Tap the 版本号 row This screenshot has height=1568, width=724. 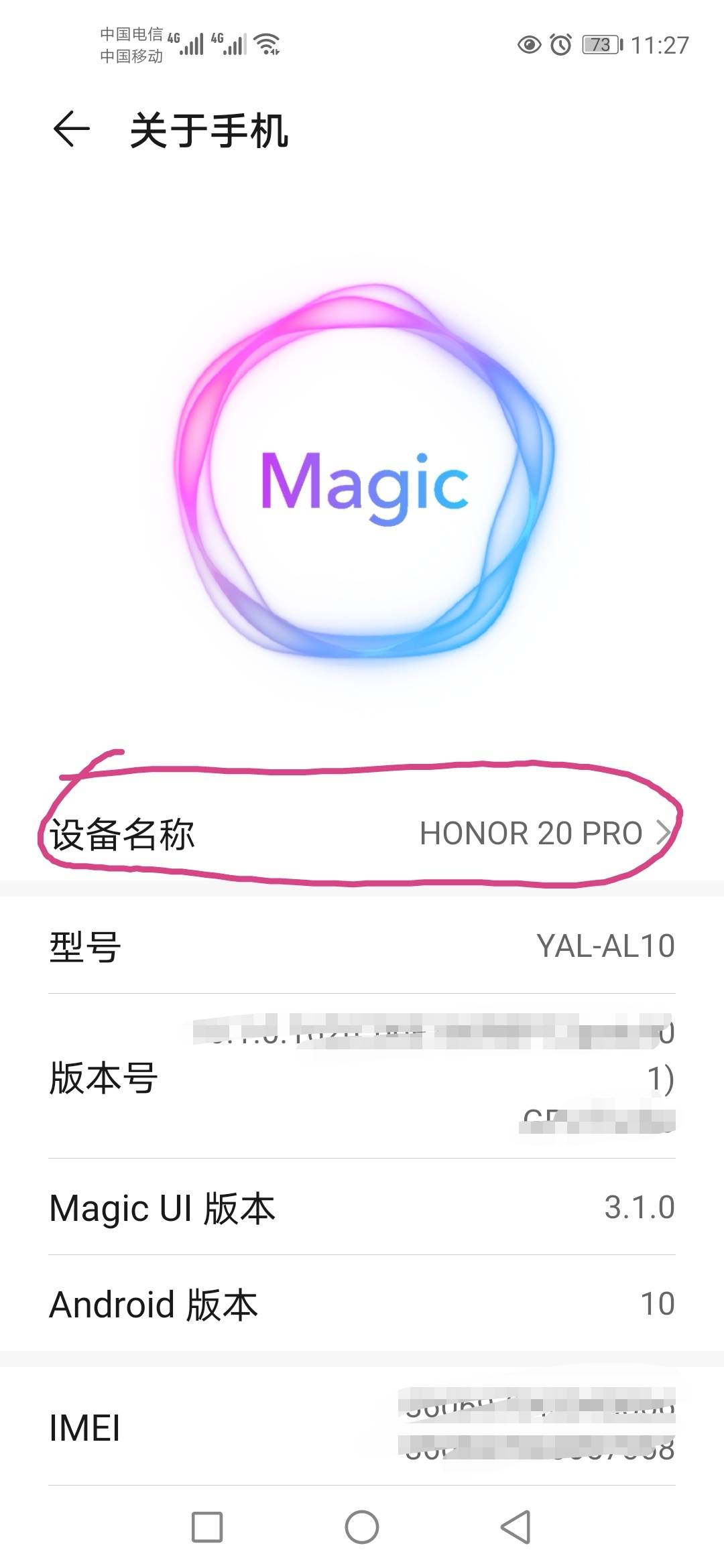click(362, 1077)
